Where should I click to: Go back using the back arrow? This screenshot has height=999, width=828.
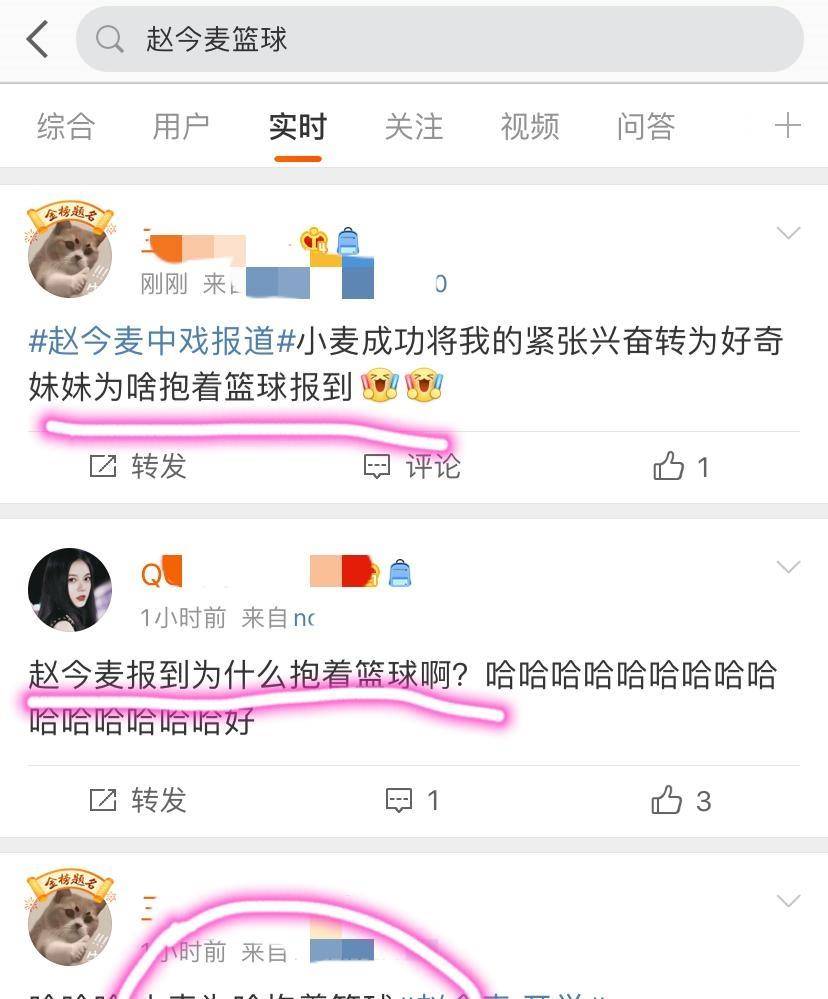pos(37,40)
